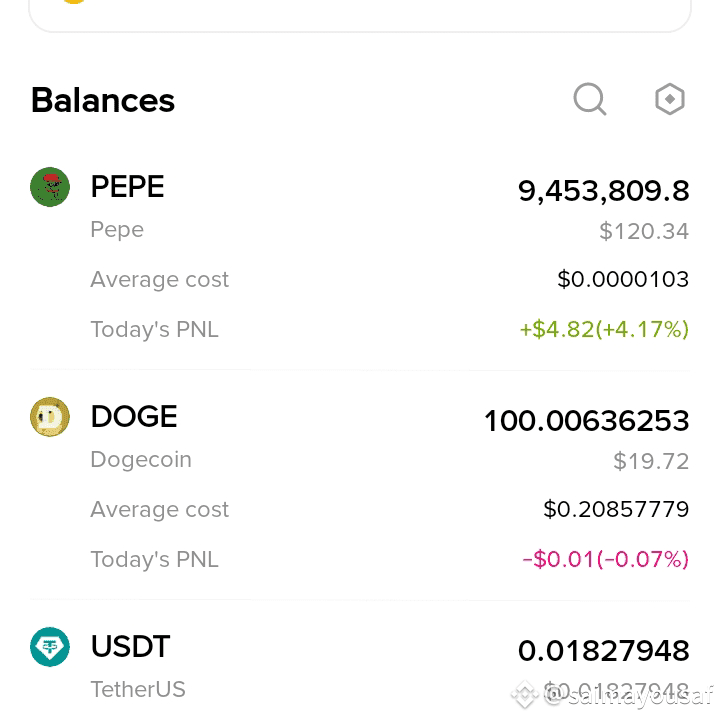720x720 pixels.
Task: Open the hexagon settings icon beside Balances
Action: point(669,99)
